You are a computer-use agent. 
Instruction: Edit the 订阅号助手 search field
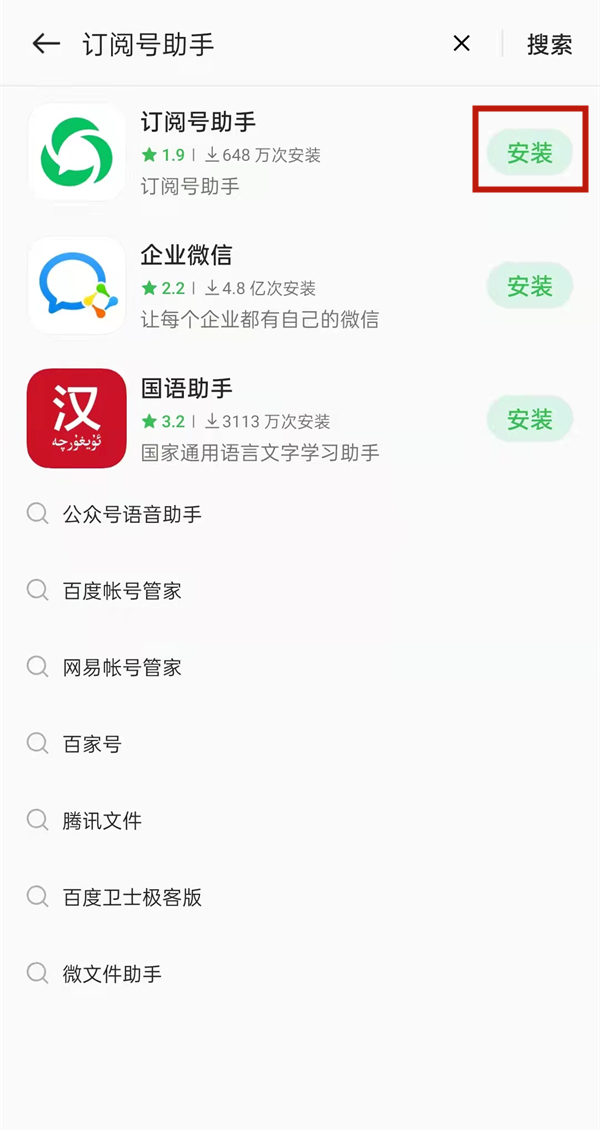pyautogui.click(x=250, y=44)
